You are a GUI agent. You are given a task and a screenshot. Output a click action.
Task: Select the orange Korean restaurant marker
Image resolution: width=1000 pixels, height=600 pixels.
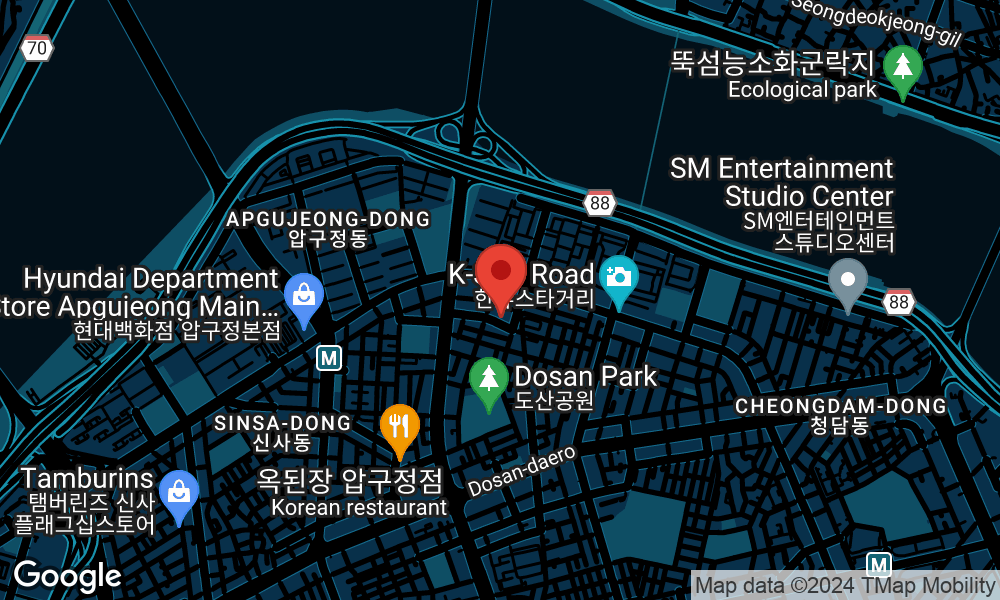point(399,427)
